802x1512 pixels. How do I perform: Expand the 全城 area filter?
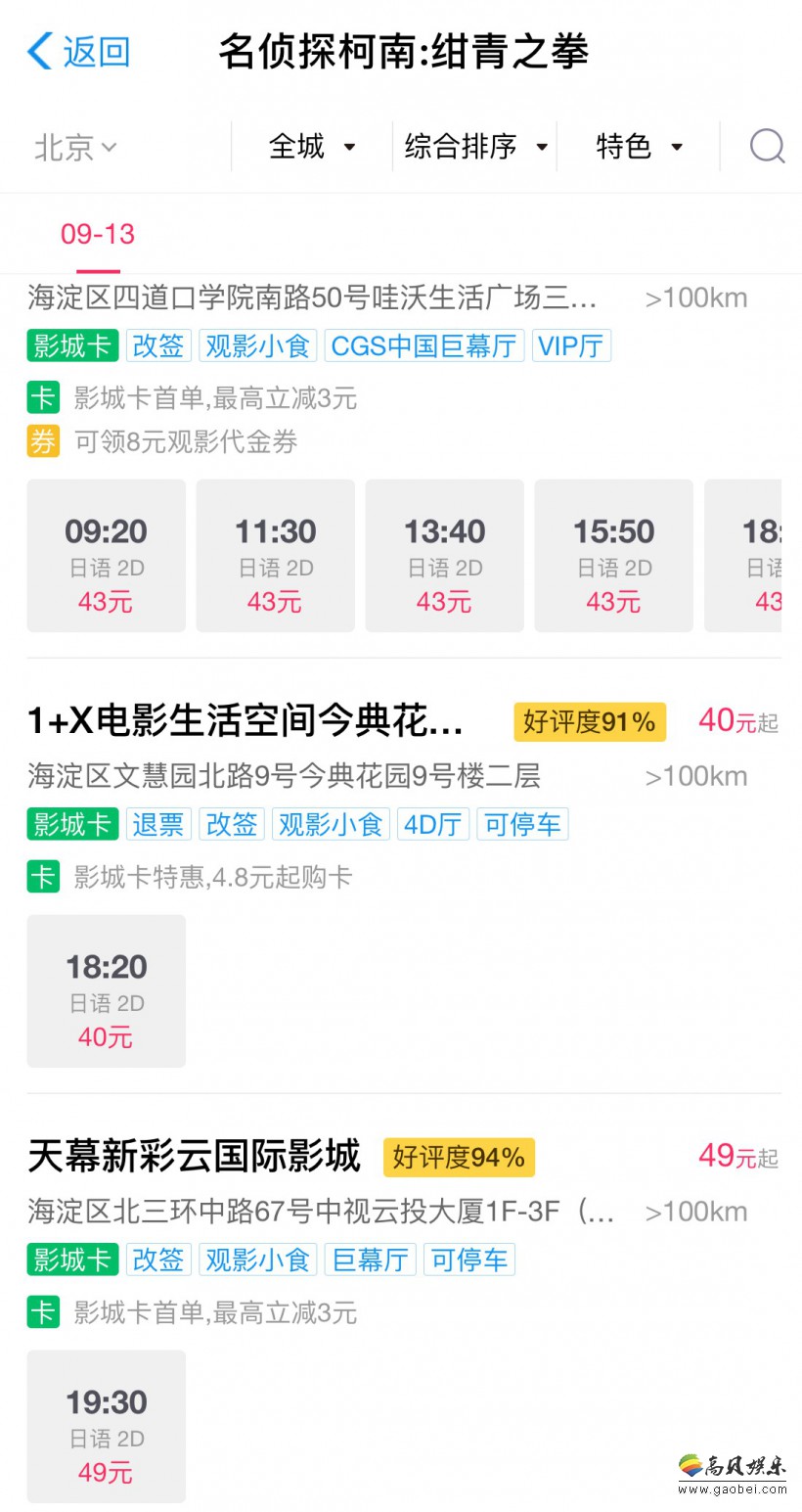click(x=312, y=147)
